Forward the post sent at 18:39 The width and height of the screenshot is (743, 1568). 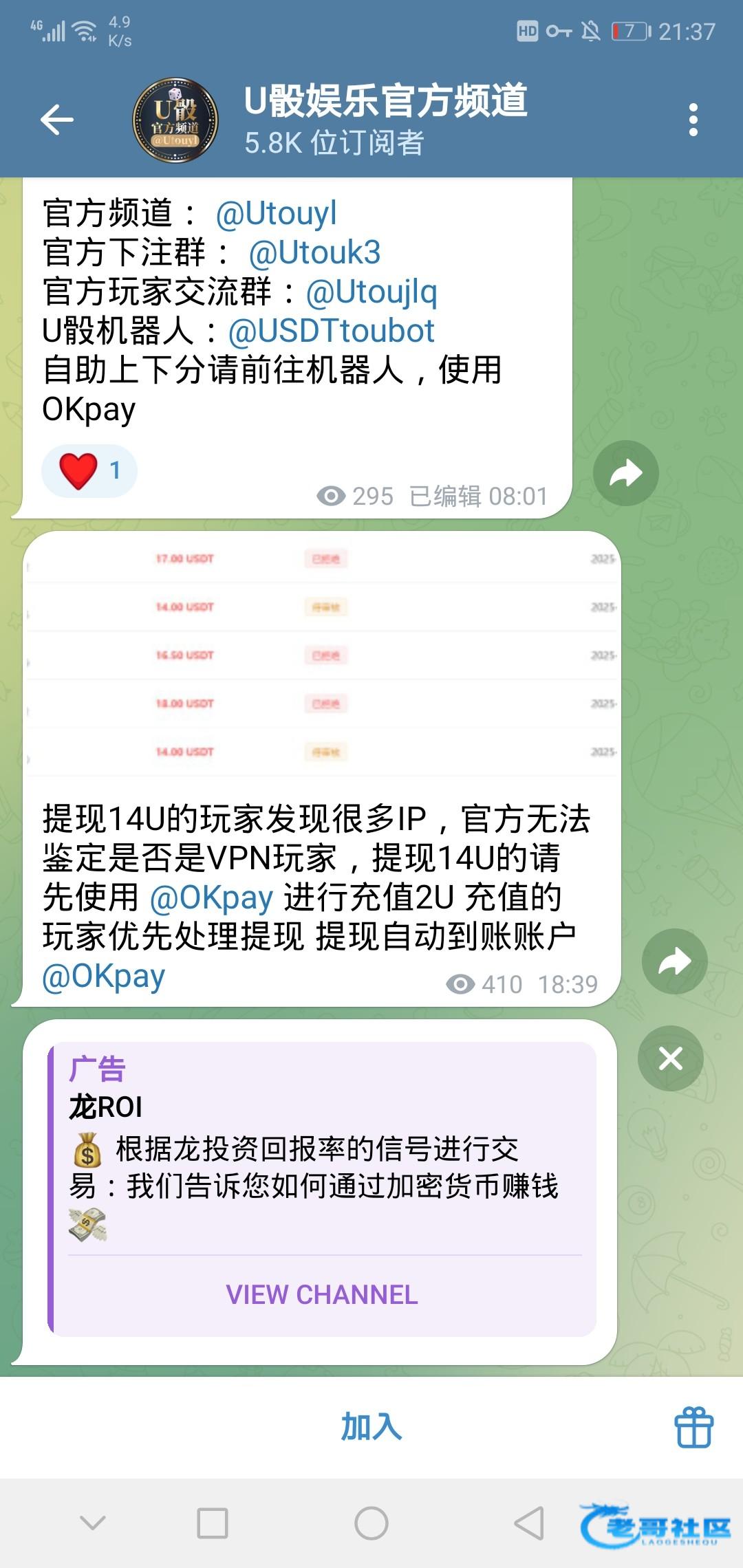(674, 961)
